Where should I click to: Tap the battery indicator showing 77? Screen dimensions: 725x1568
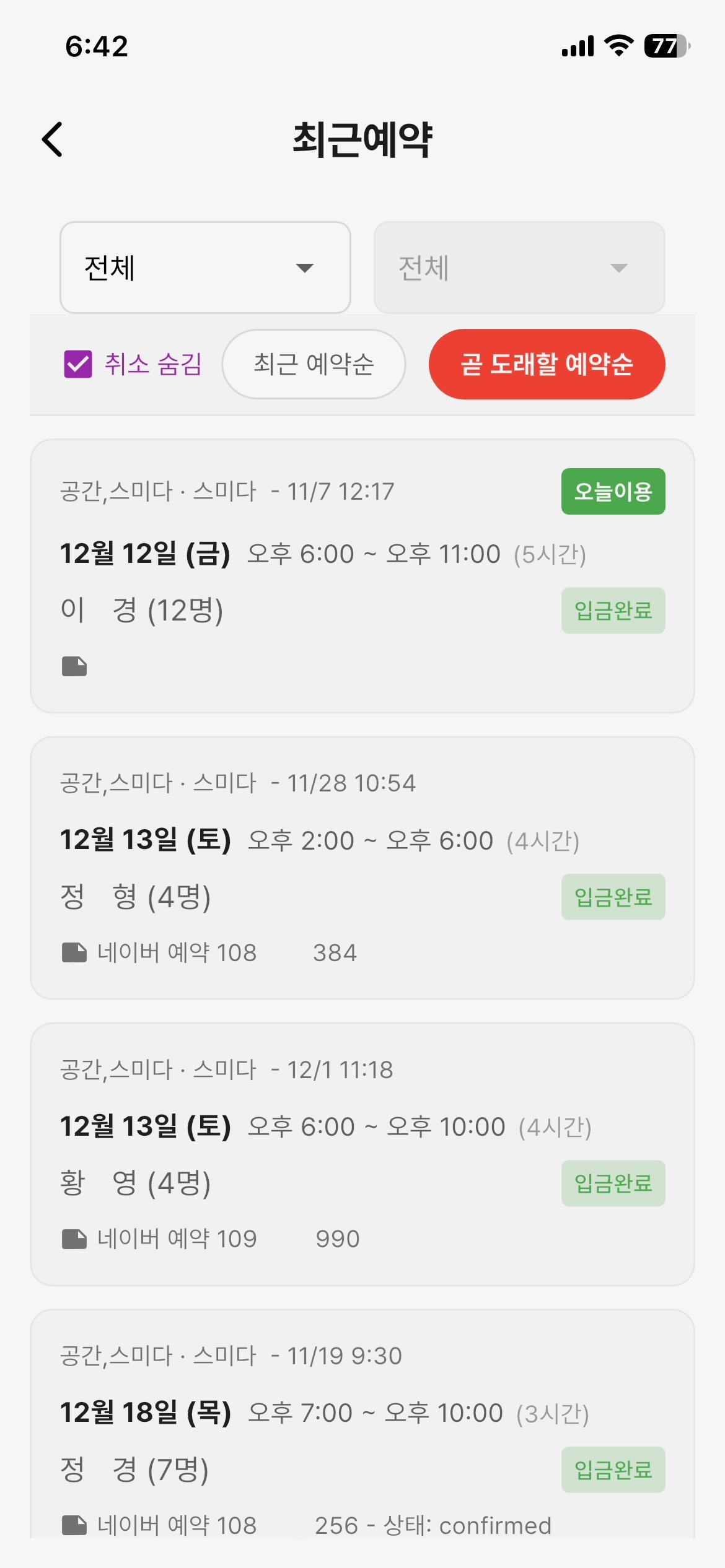click(x=666, y=45)
